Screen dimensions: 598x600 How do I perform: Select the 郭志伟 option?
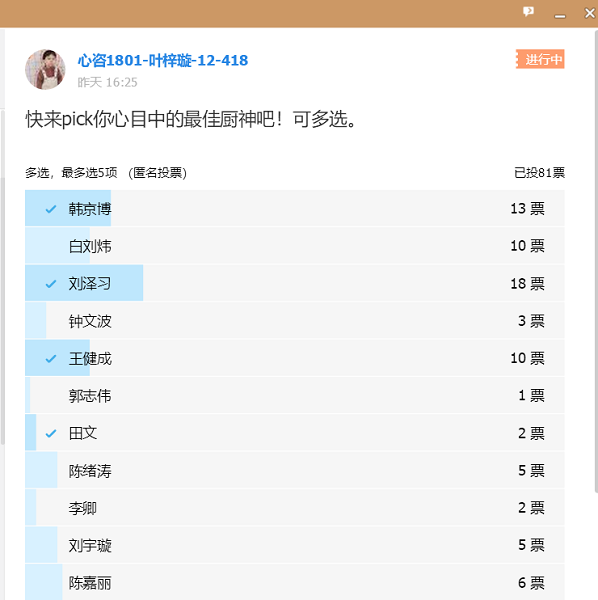click(x=295, y=395)
